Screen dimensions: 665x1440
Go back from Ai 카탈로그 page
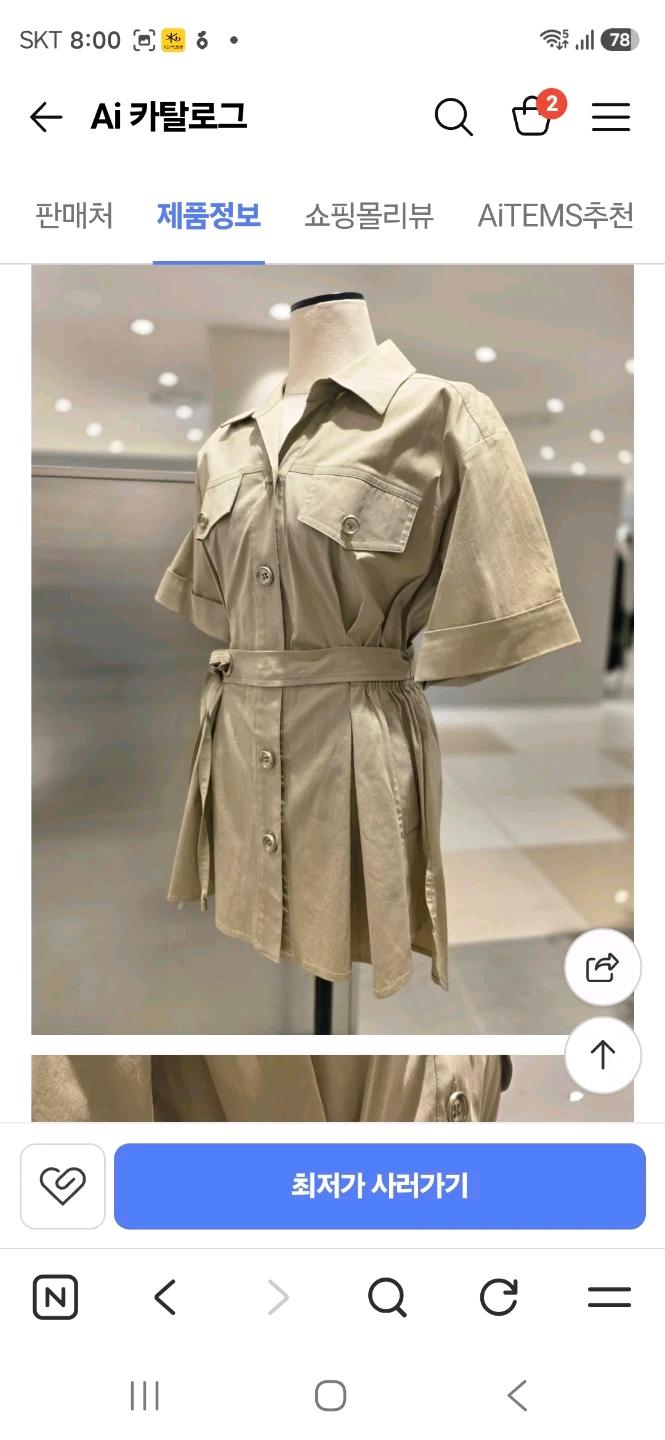click(x=46, y=118)
